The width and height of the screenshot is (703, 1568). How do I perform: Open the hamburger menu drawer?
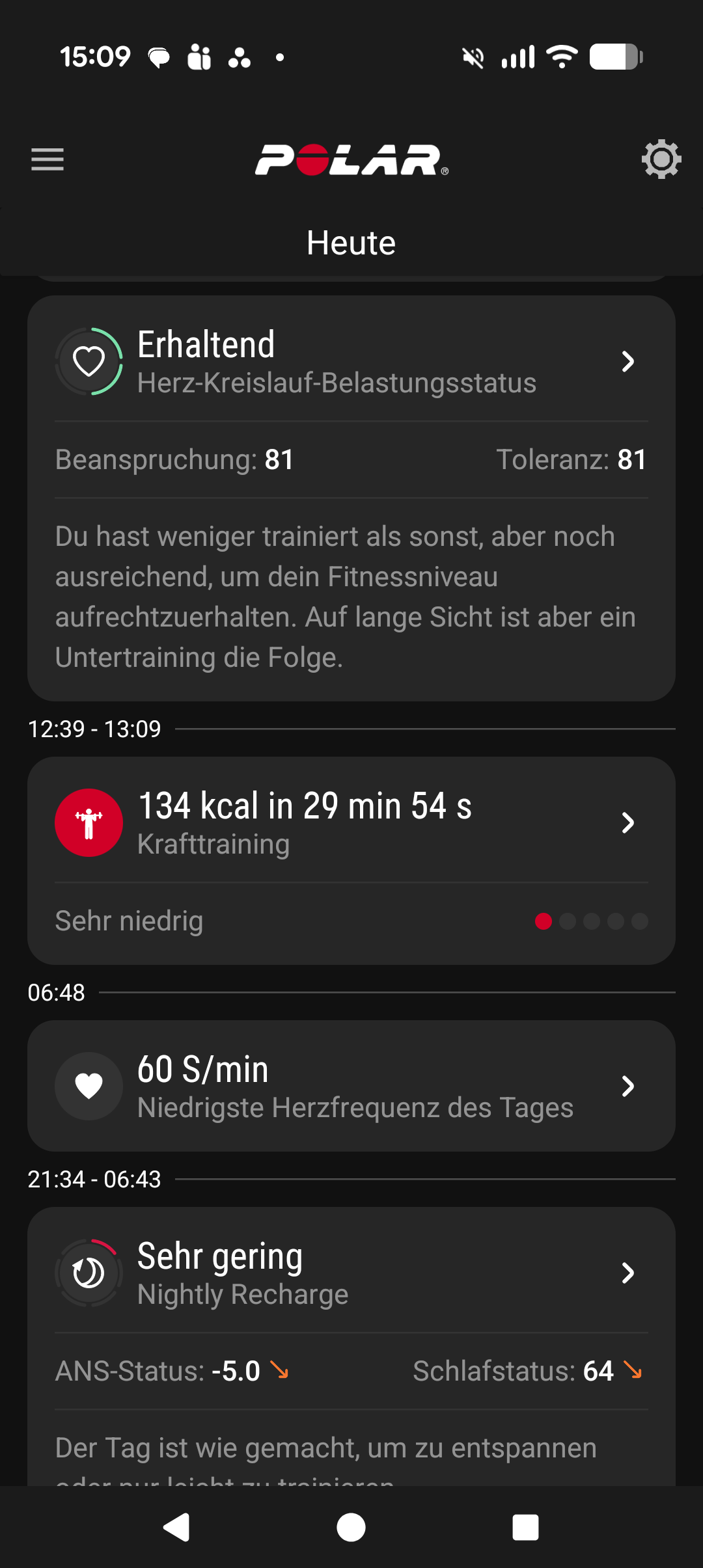coord(48,159)
